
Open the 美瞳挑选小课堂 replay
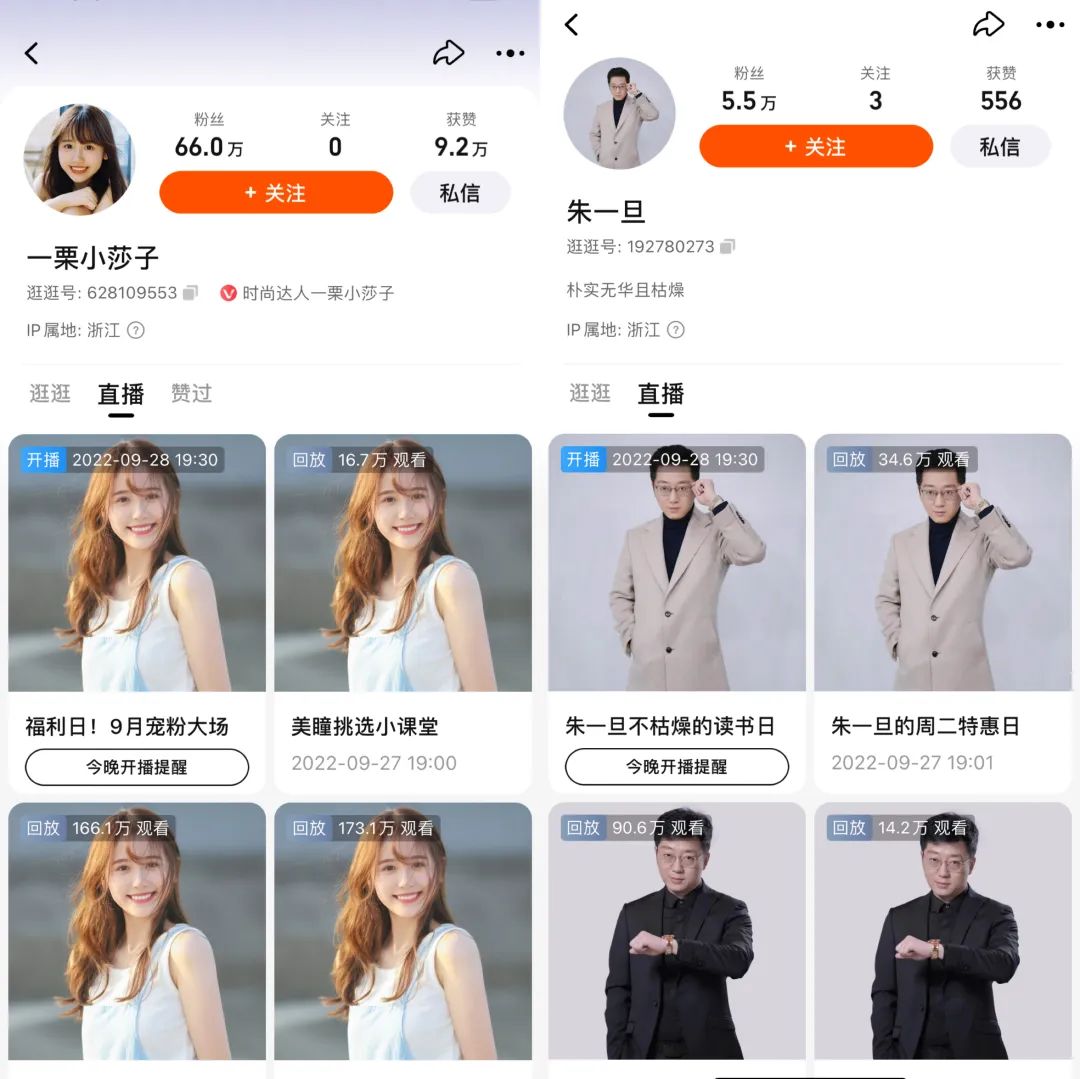pos(403,600)
